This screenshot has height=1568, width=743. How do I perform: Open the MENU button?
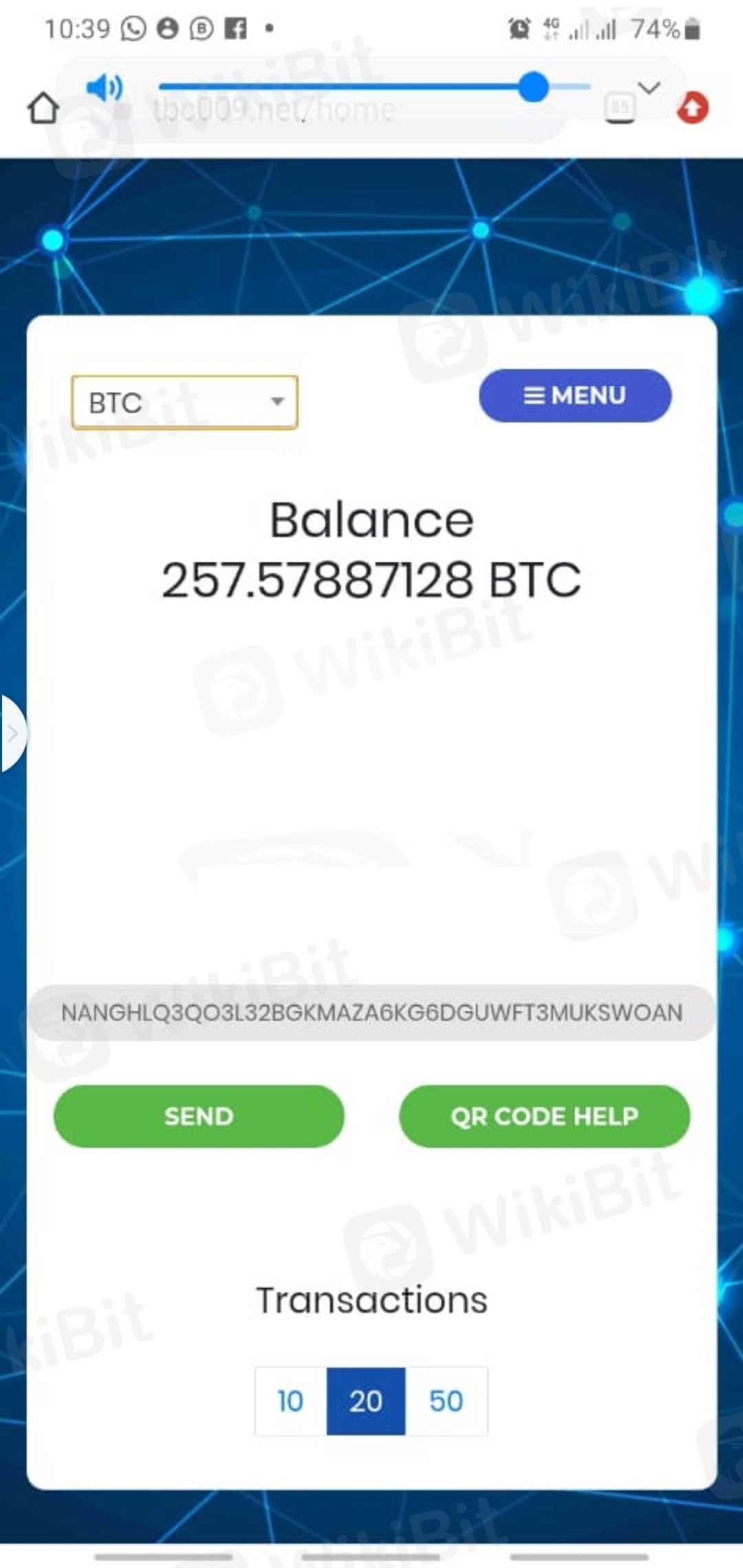pos(574,395)
